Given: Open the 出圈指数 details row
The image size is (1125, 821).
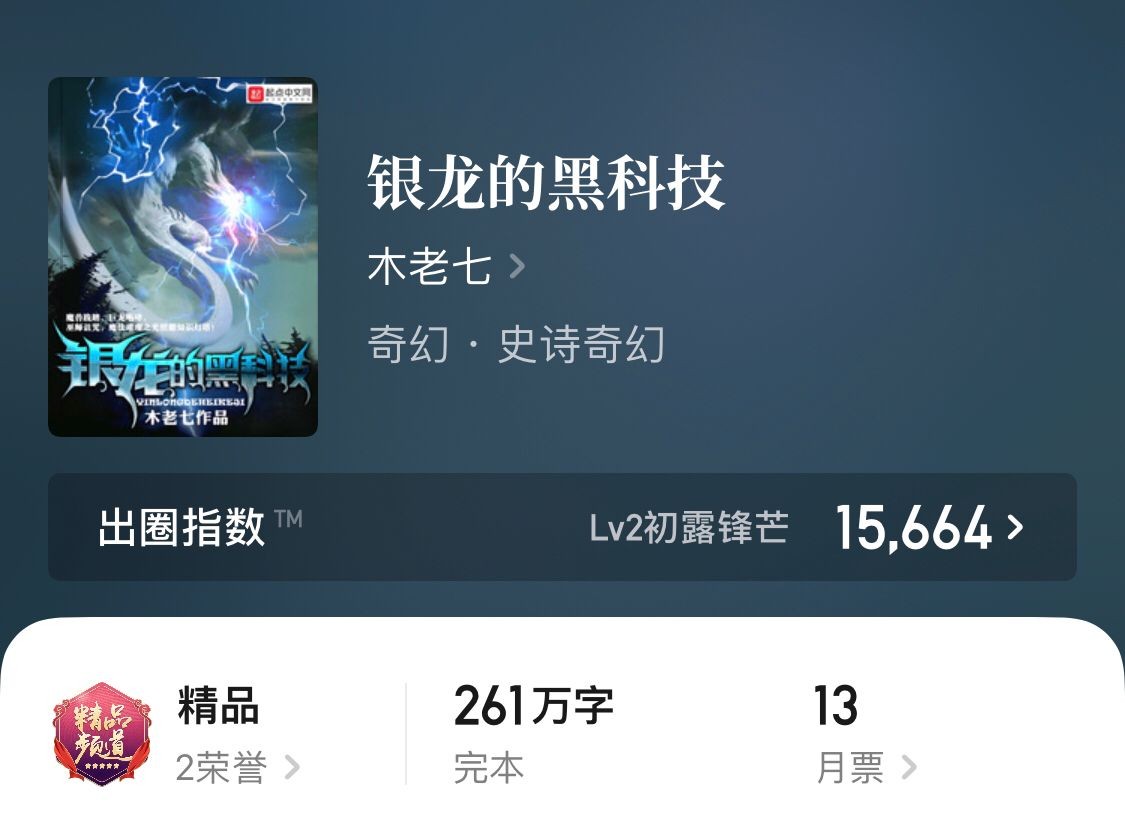Looking at the screenshot, I should pos(562,527).
